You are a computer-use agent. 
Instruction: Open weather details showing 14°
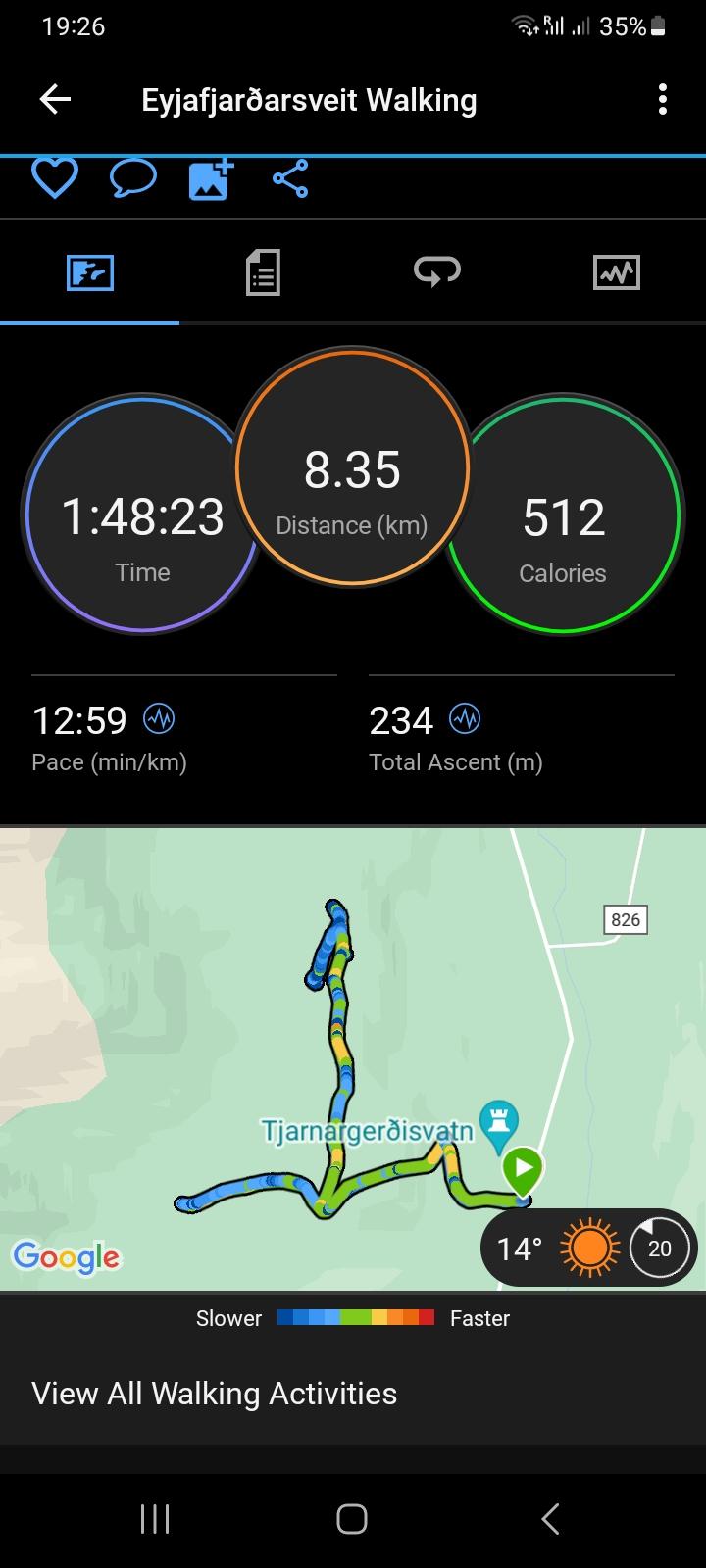(x=588, y=1249)
